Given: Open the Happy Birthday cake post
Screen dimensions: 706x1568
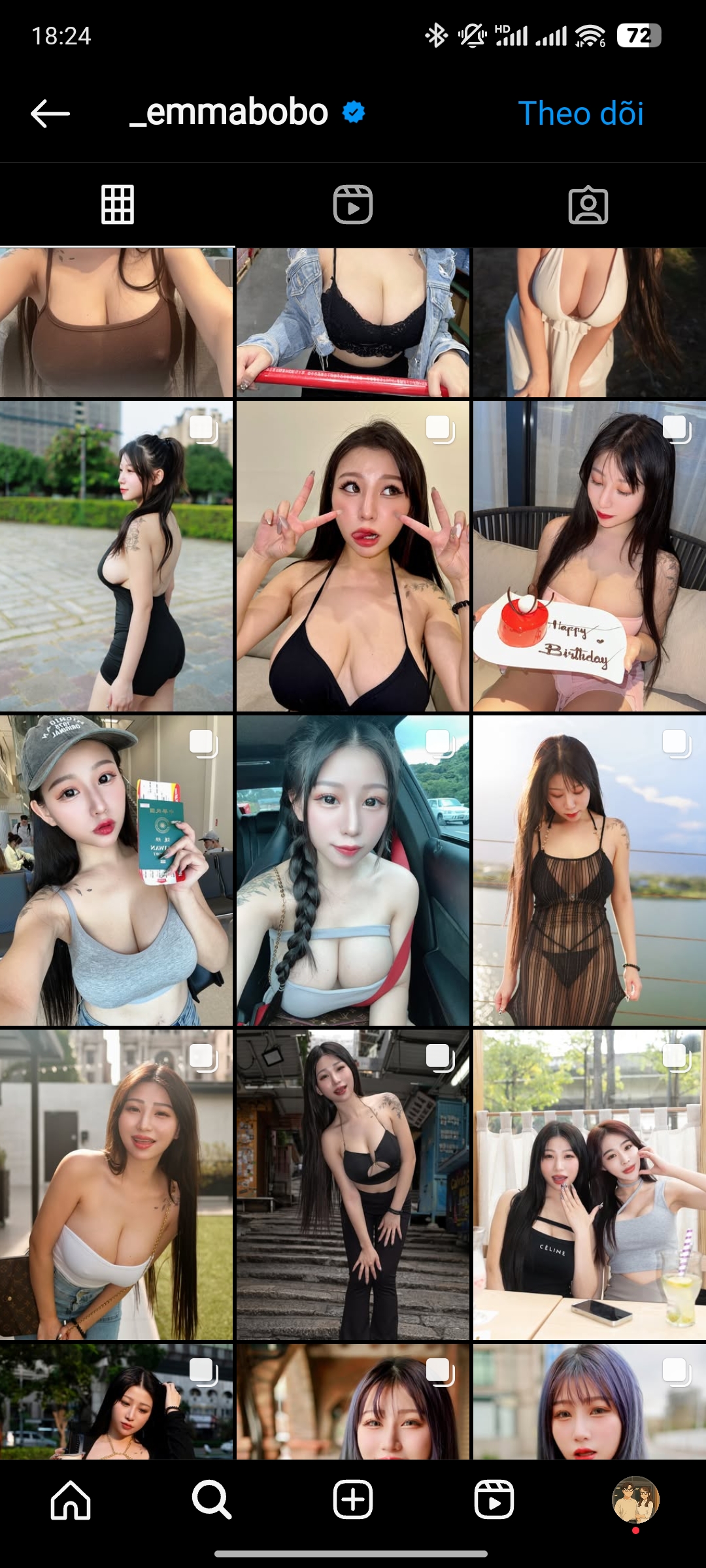Looking at the screenshot, I should pos(589,557).
